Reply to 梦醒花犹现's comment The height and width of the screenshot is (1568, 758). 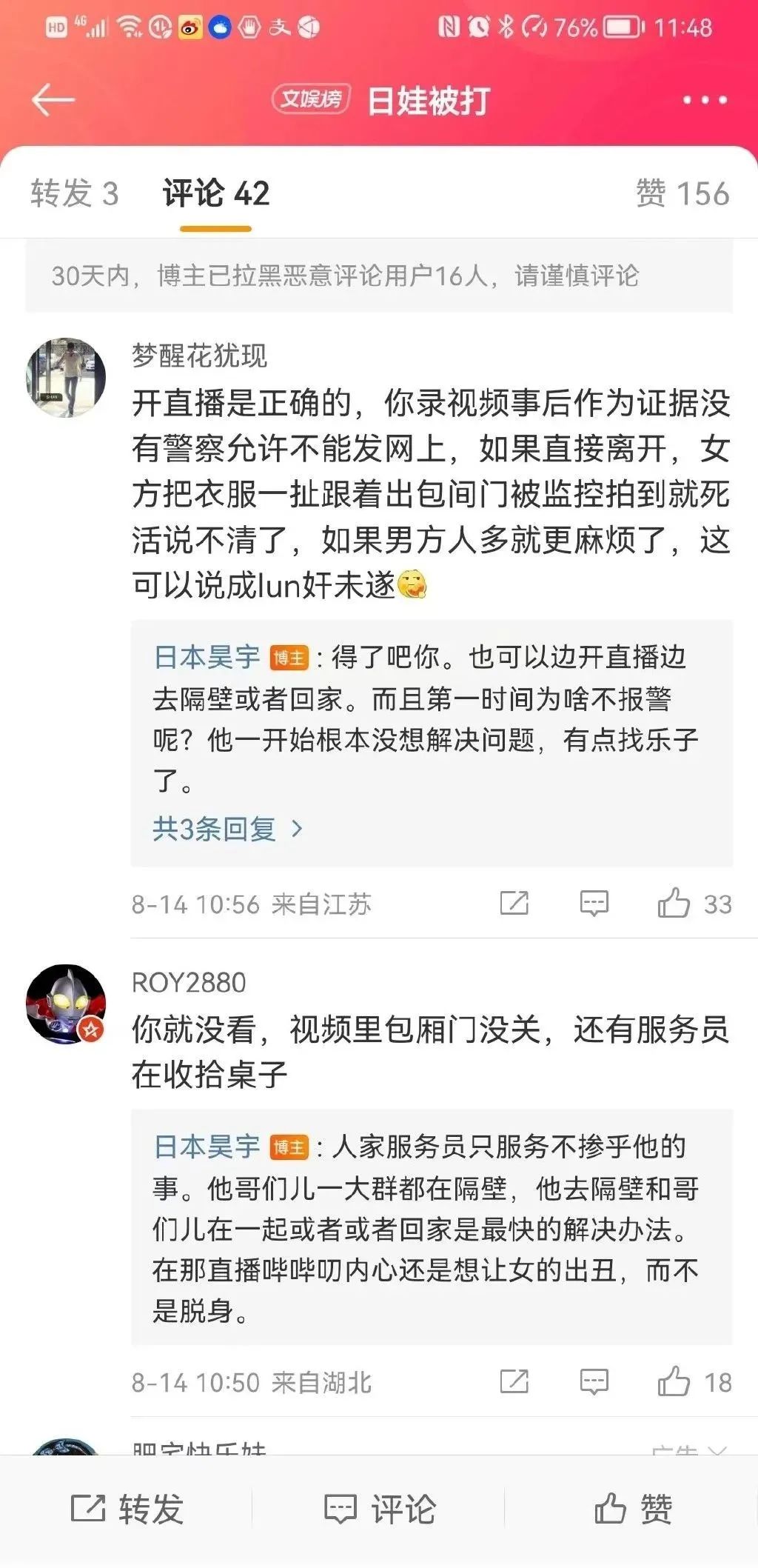coord(594,903)
